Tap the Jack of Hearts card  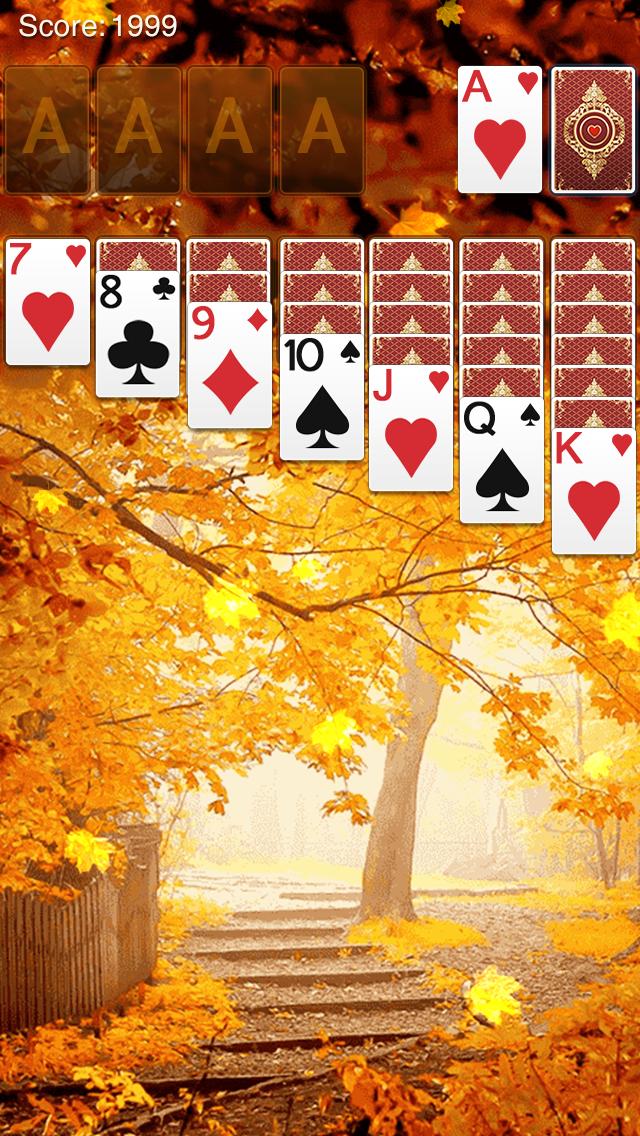coord(410,428)
